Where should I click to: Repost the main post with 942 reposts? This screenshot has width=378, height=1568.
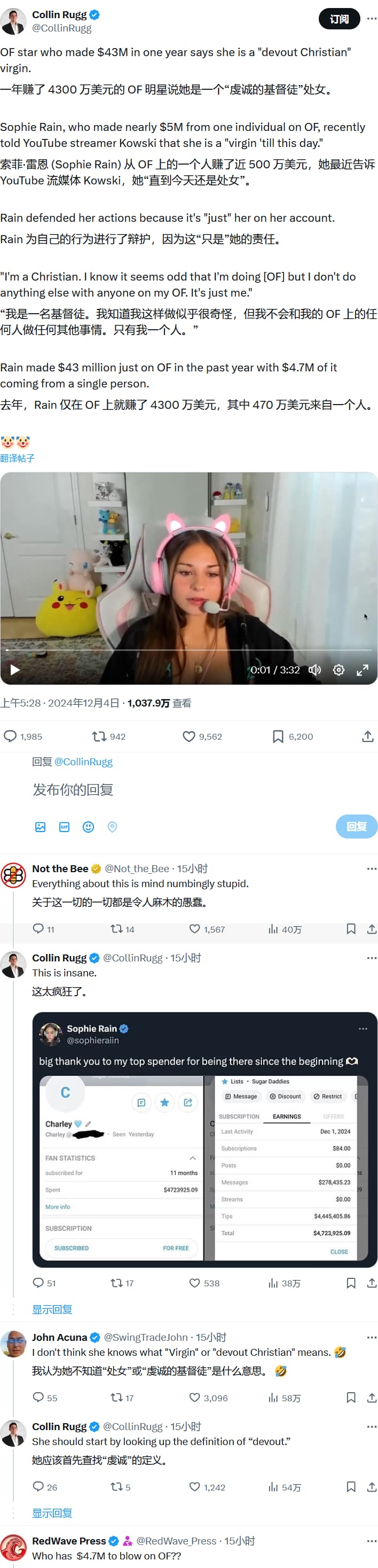coord(109,736)
